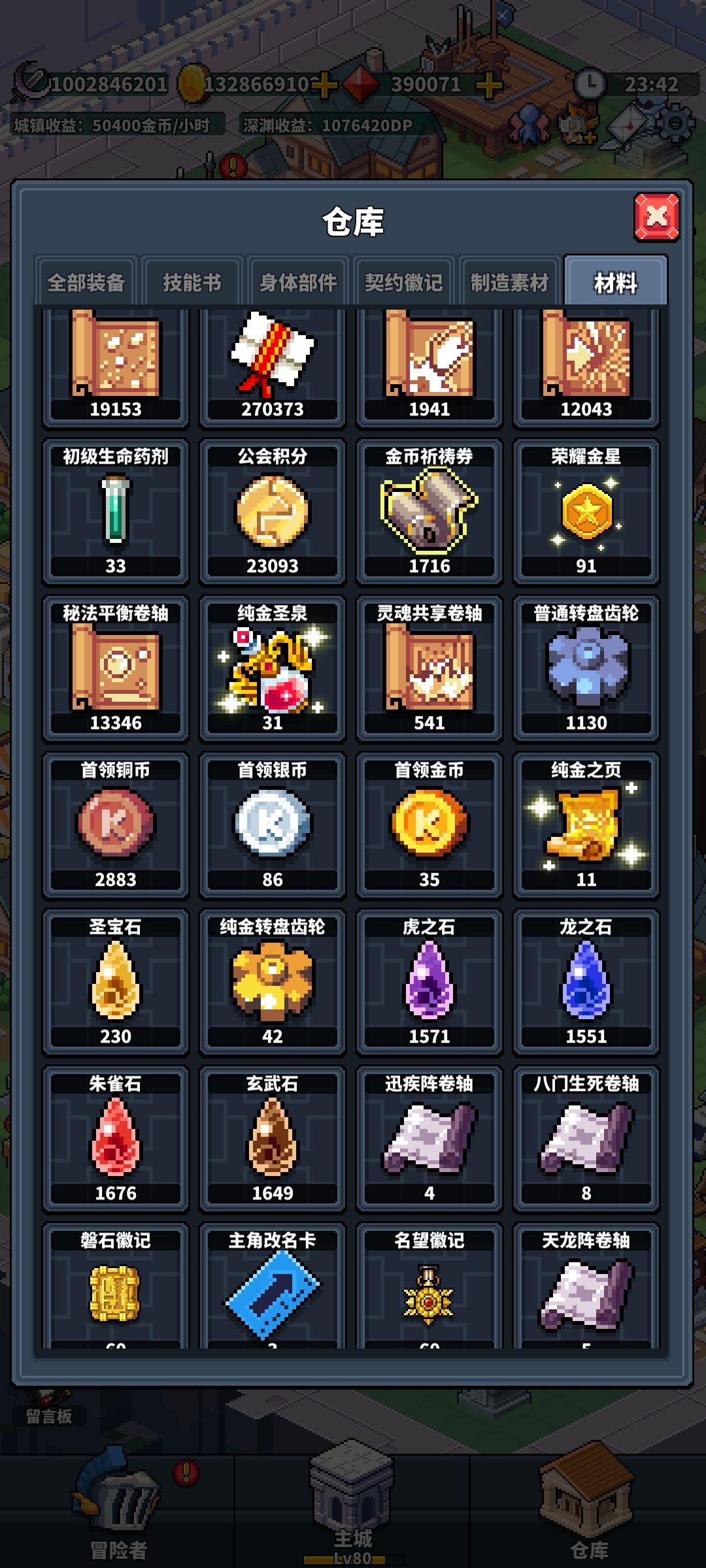Tap the 金币祈祷券 item

429,512
